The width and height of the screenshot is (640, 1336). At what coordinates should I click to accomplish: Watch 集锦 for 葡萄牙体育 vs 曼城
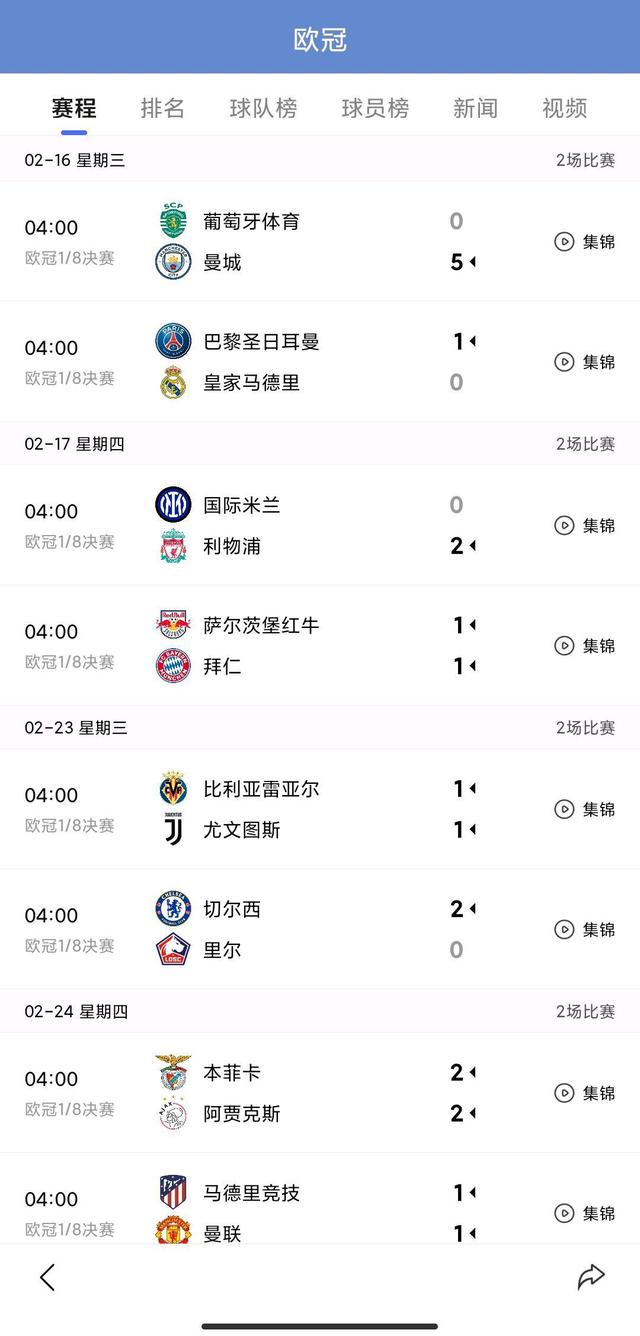pos(585,242)
